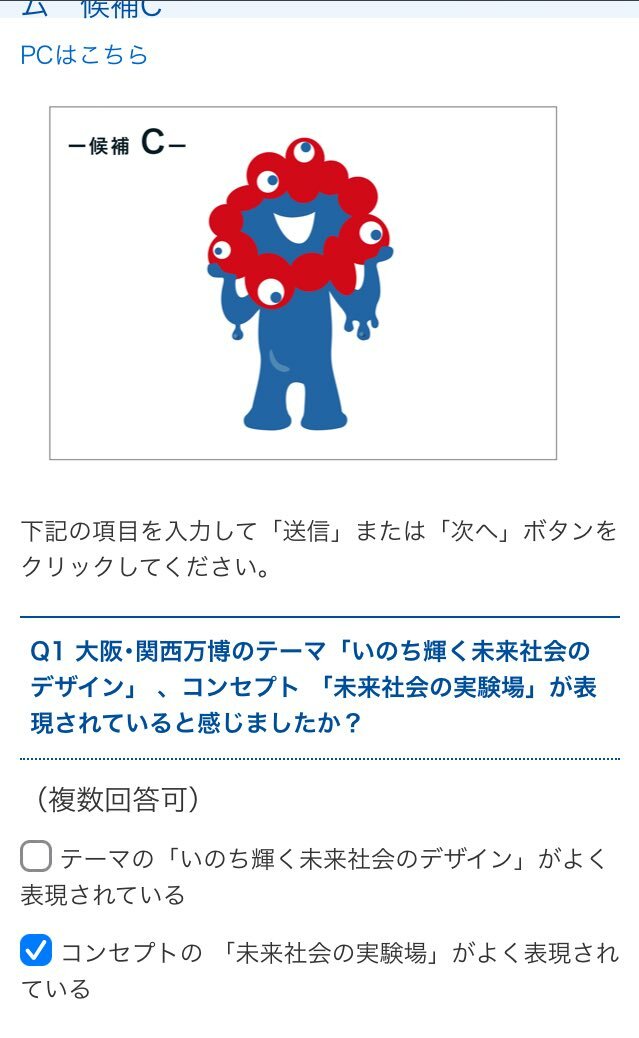Check the テーマの「いのち輝く未来社会のデザイン」 option
Screen dimensions: 639x1038
(x=36, y=857)
